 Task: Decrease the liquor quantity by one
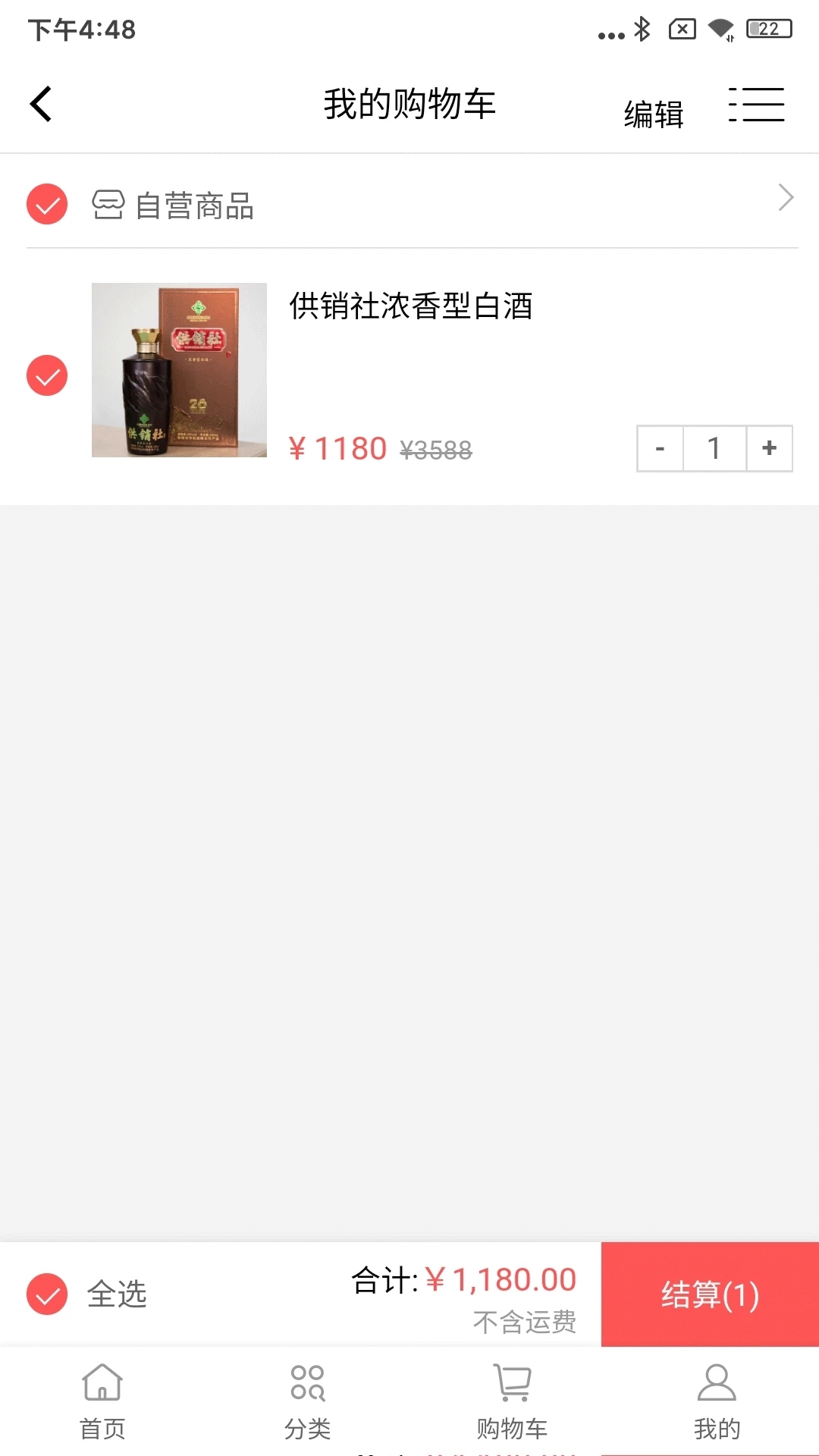[x=660, y=449]
